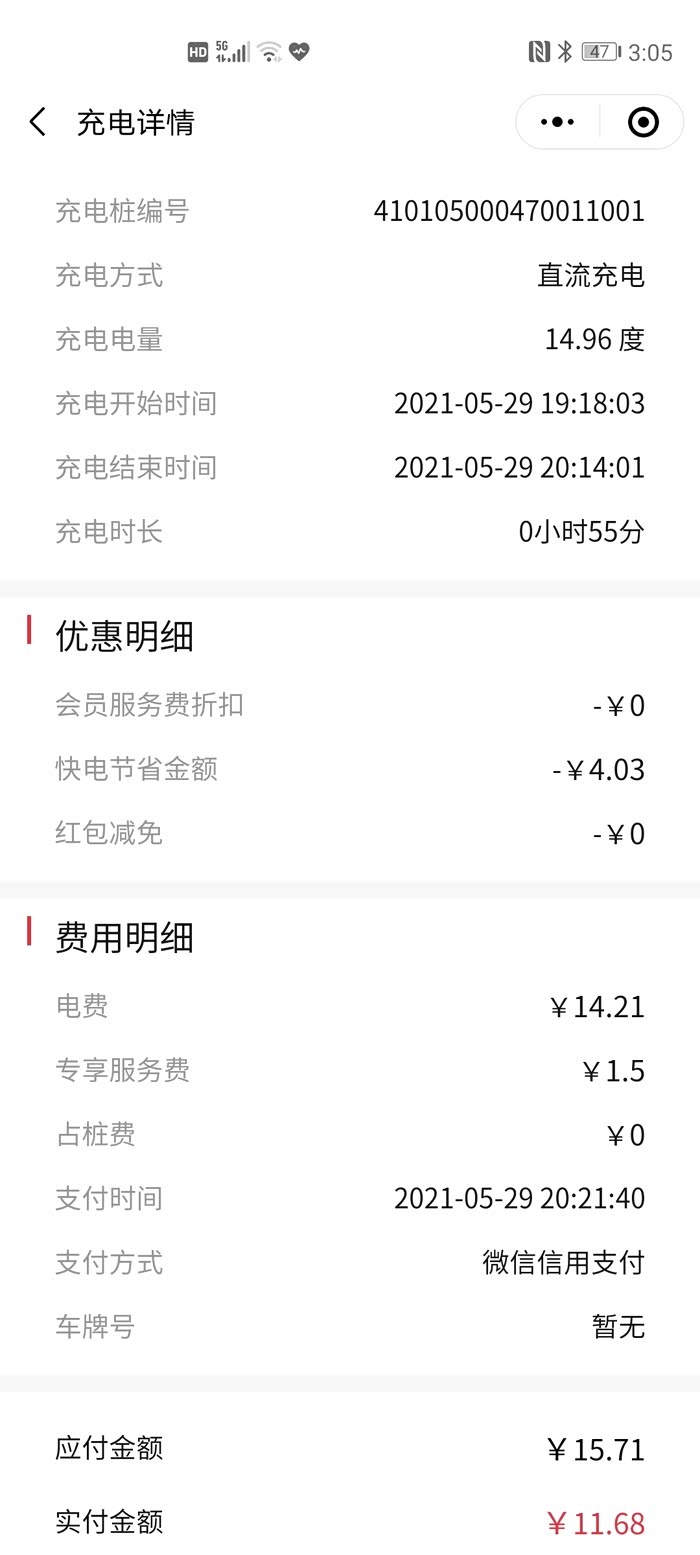The image size is (700, 1555).
Task: Go back from the 充电详情 page
Action: tap(38, 122)
